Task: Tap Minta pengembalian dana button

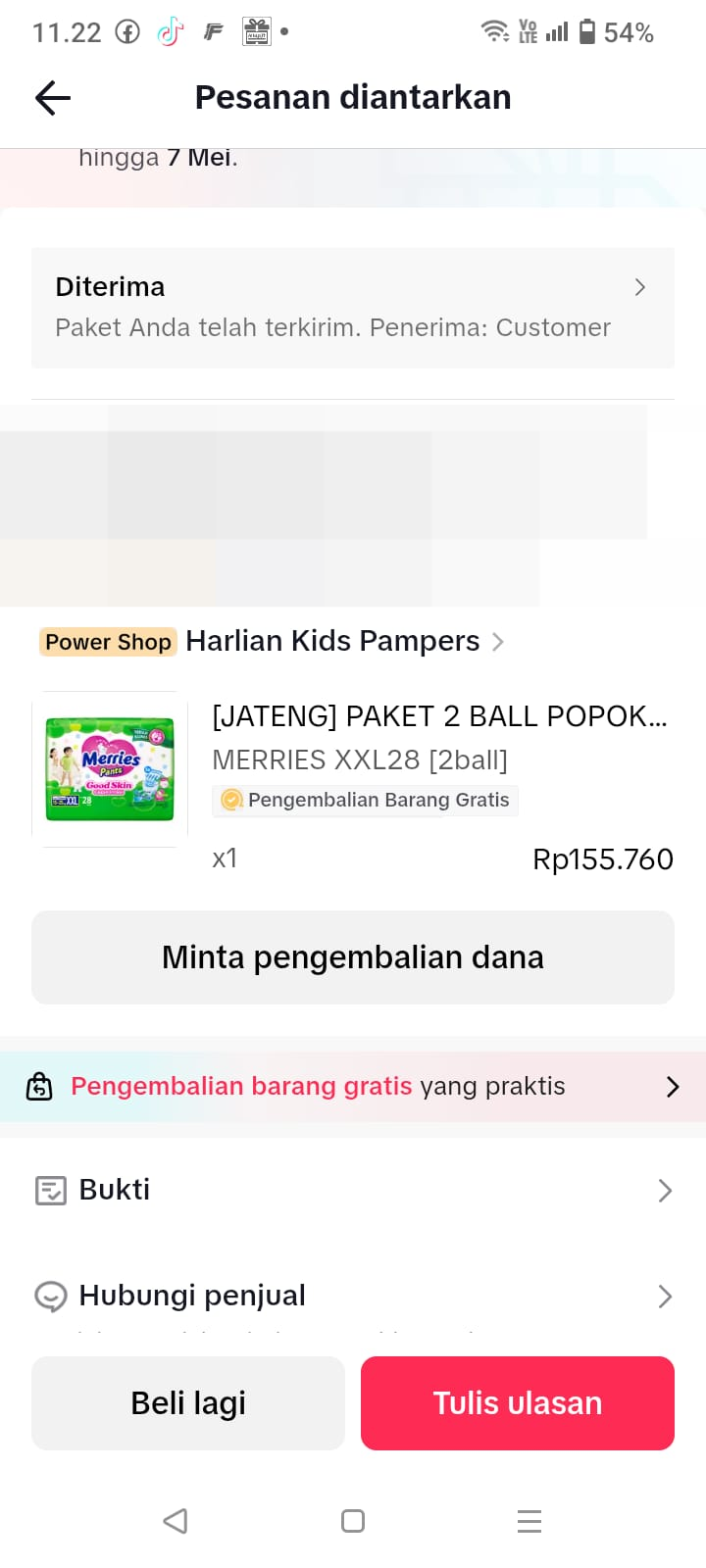Action: [x=353, y=957]
